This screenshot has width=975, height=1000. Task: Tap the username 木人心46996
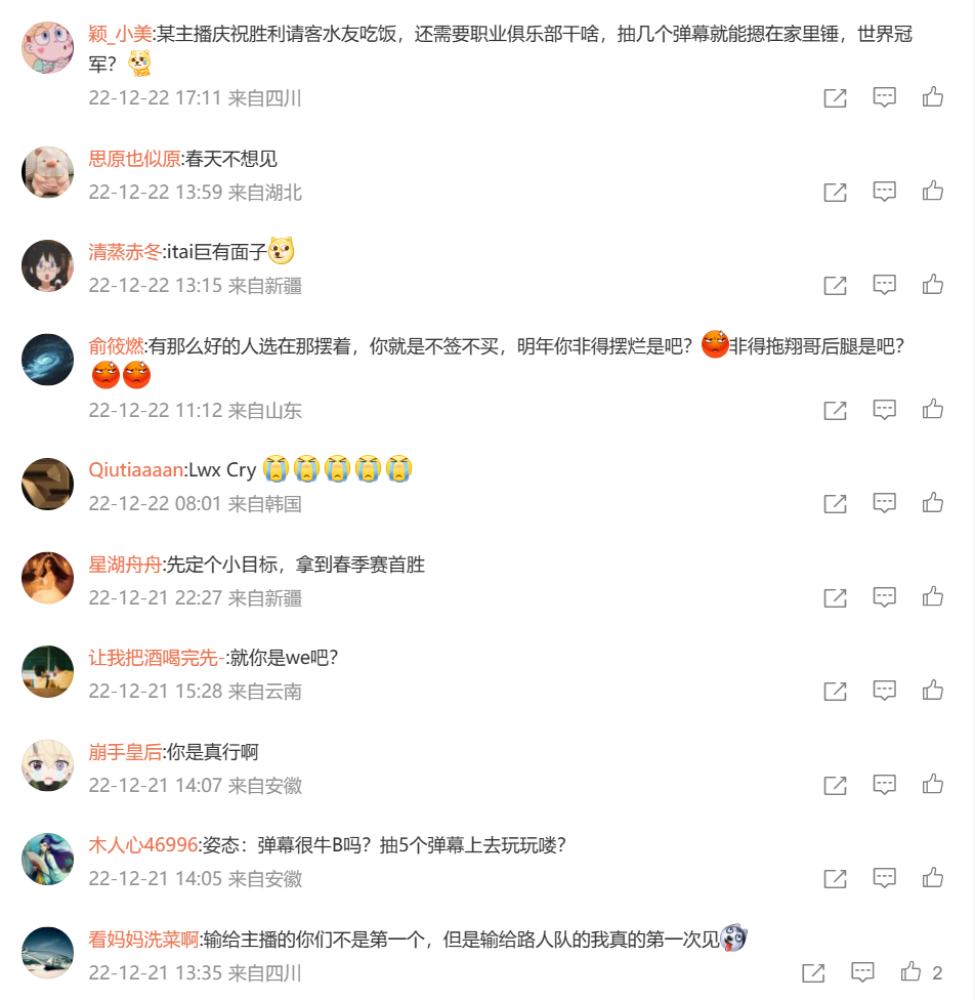pyautogui.click(x=143, y=845)
